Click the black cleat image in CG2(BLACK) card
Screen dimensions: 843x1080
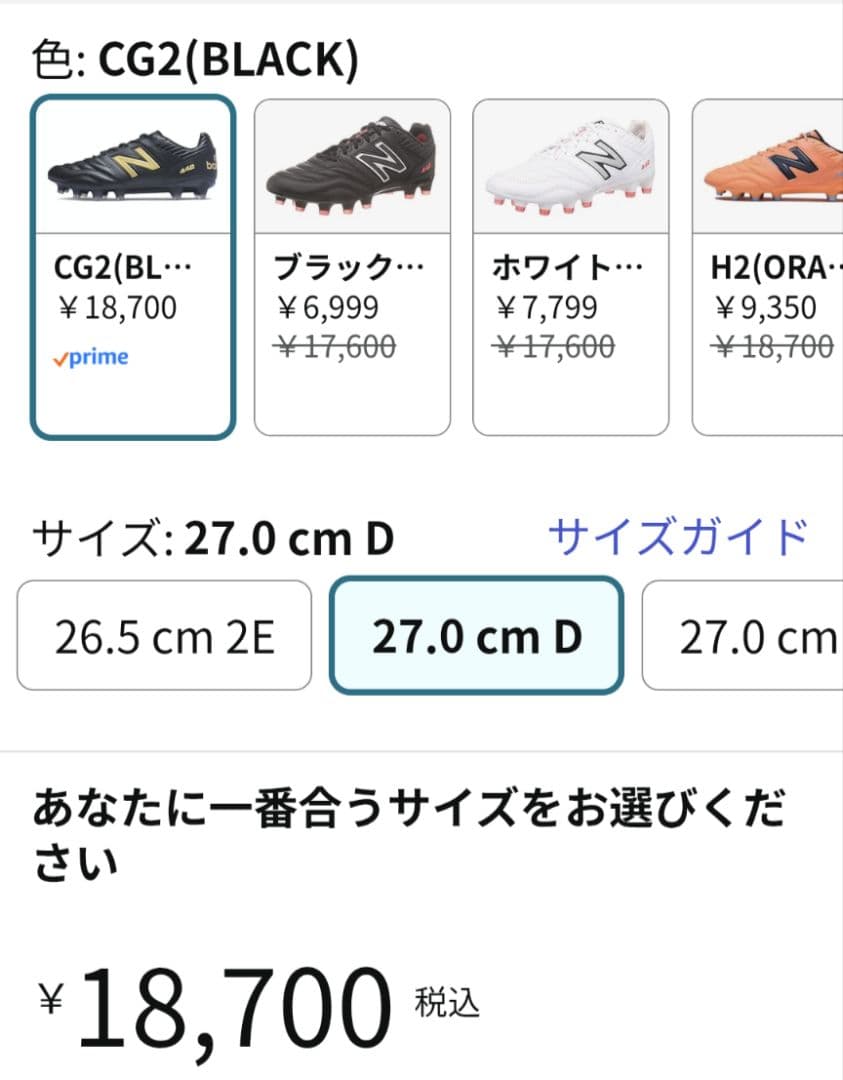pos(131,165)
